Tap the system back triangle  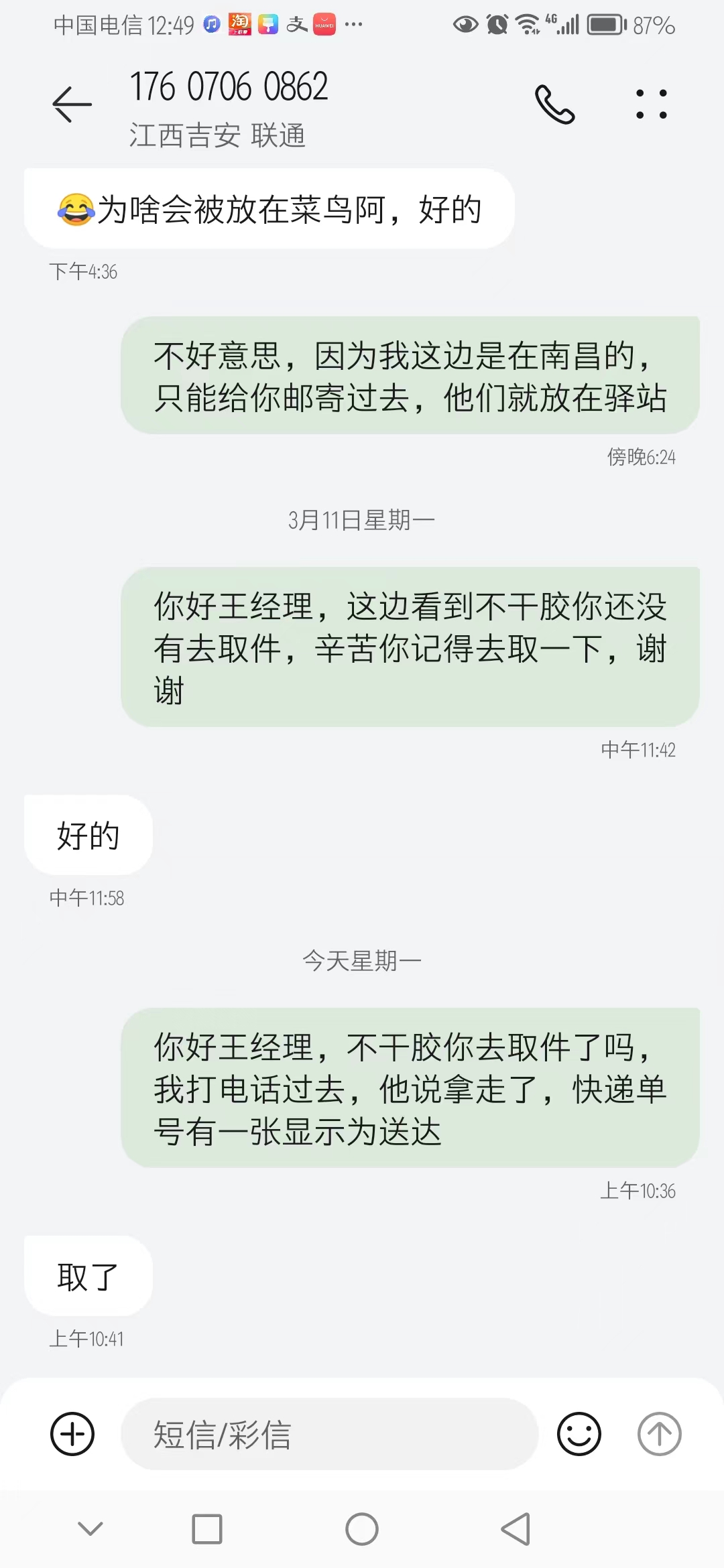pyautogui.click(x=516, y=1529)
